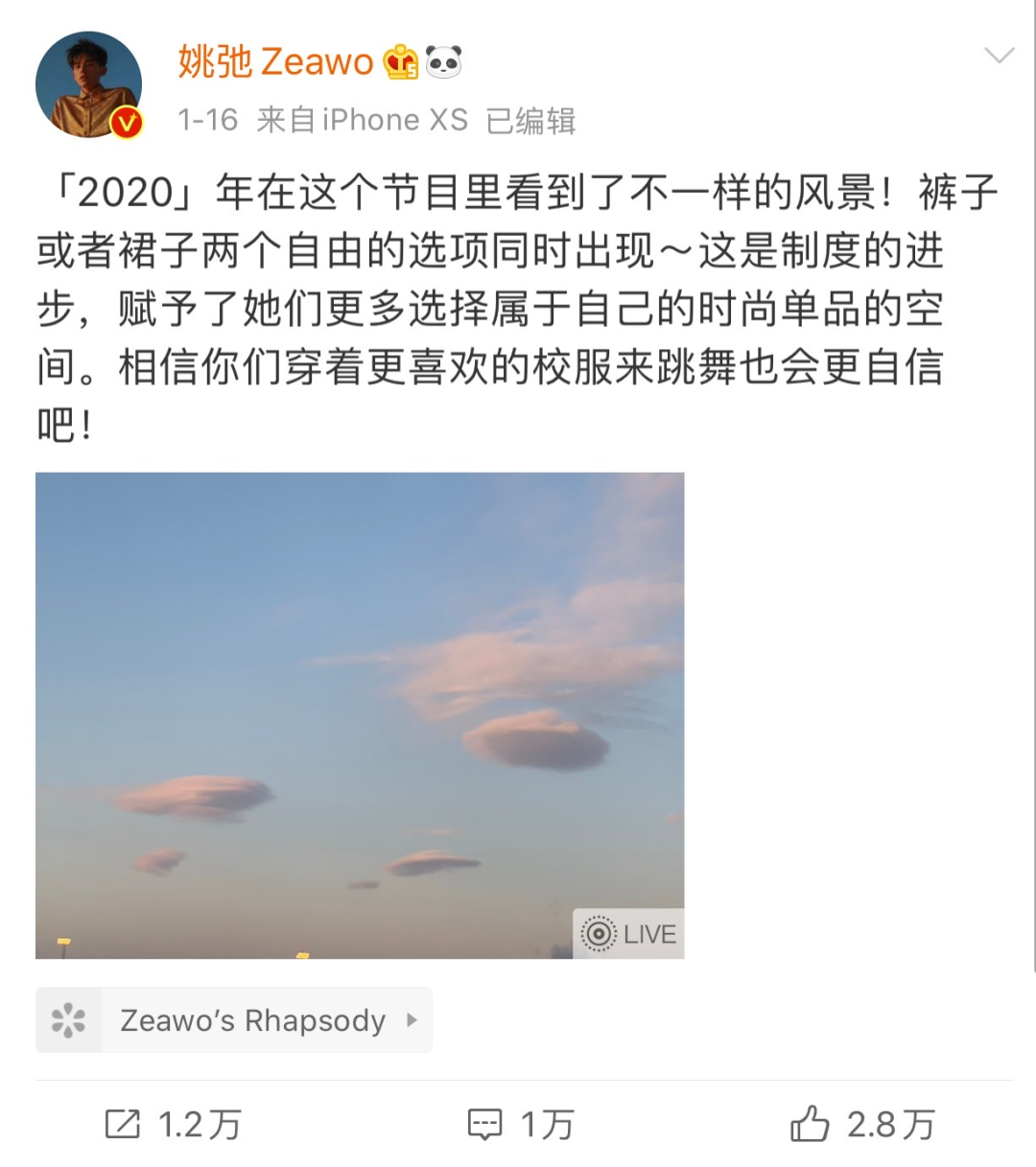This screenshot has height=1167, width=1036.
Task: Repost this post with 1.2万 shares
Action: (173, 1124)
